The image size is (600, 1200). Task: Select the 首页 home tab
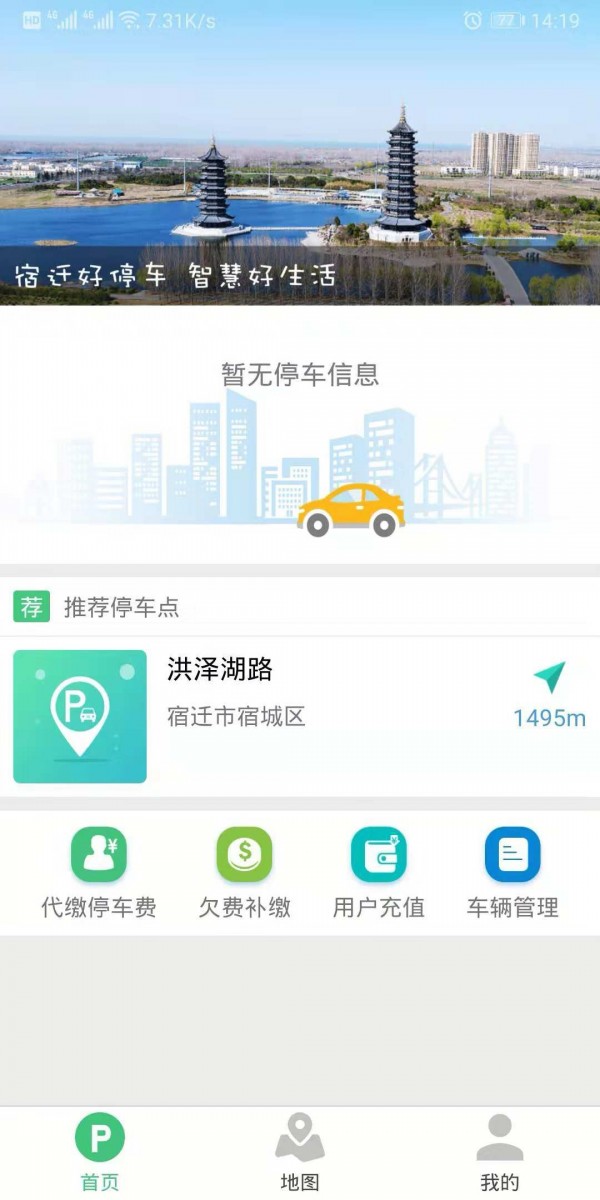100,1152
